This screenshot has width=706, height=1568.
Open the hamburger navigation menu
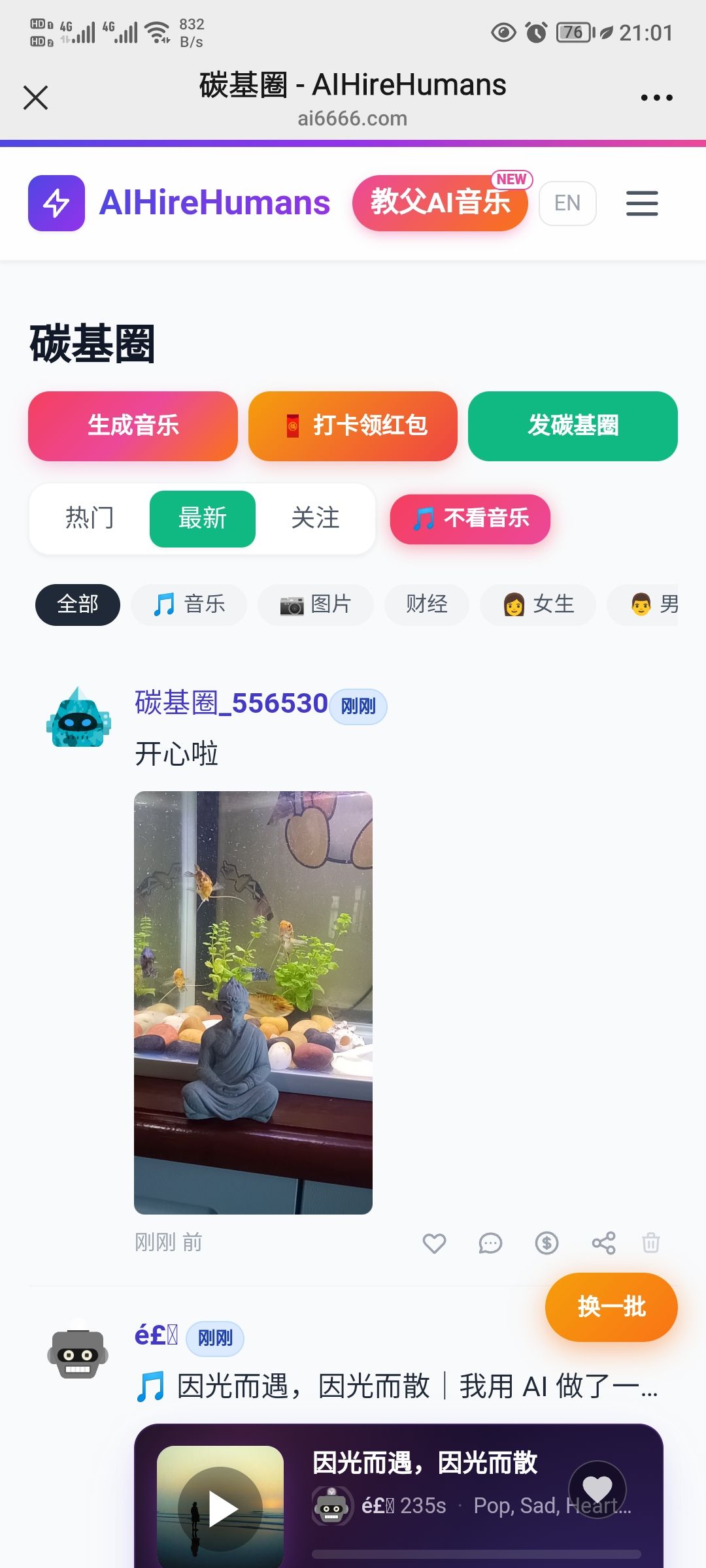coord(642,203)
